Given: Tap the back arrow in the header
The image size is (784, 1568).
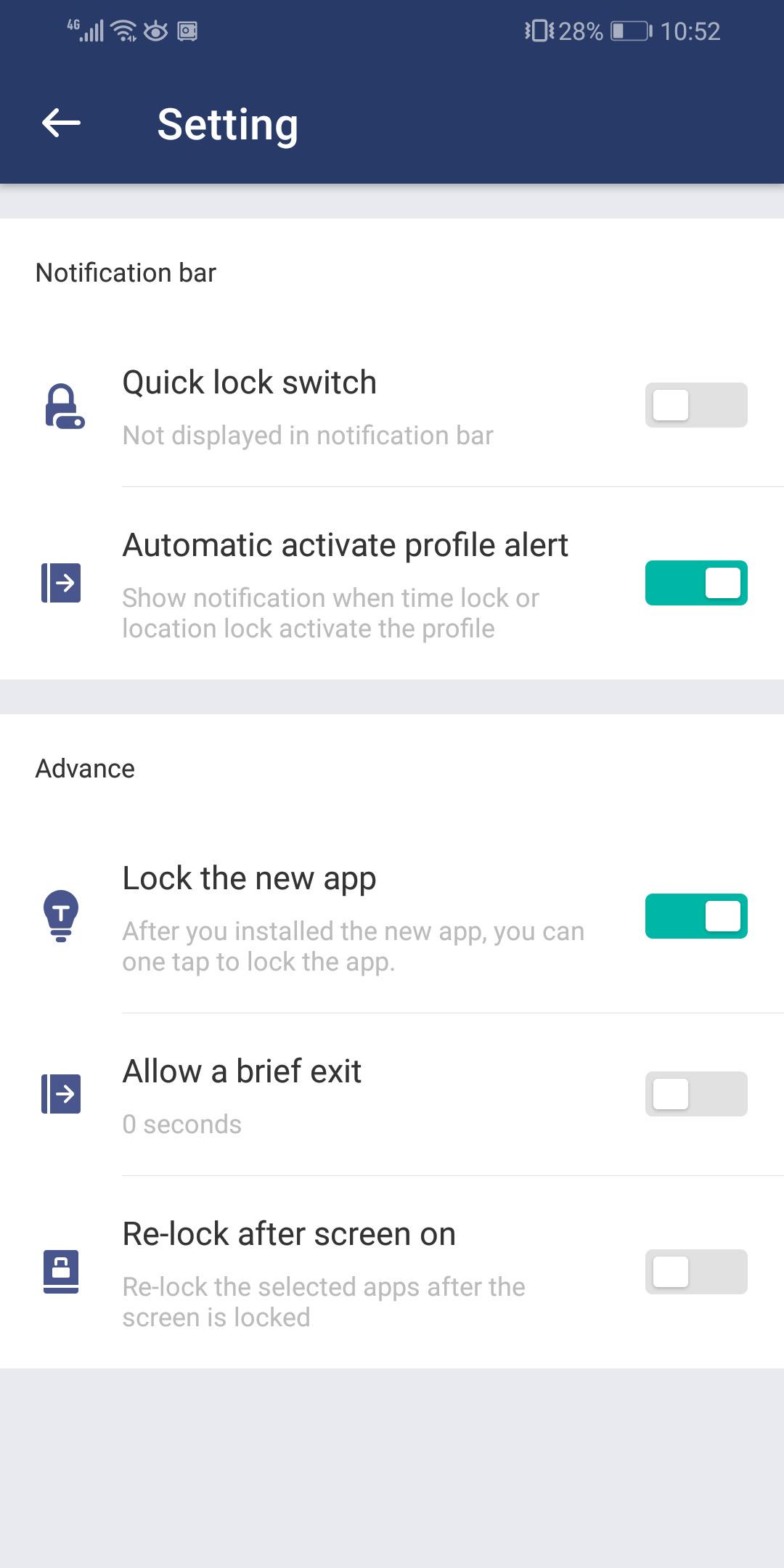Looking at the screenshot, I should (x=61, y=123).
